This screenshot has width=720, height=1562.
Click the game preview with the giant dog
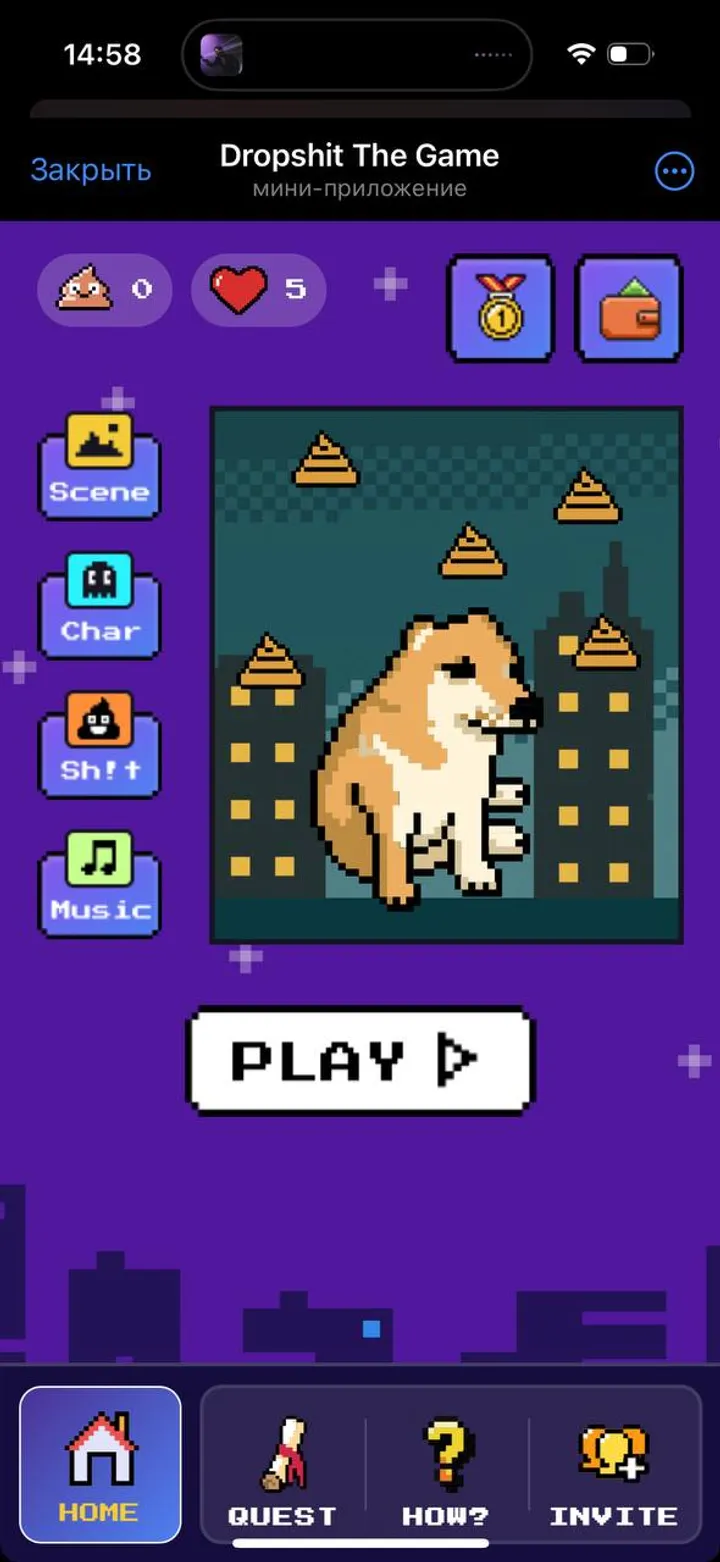click(x=445, y=672)
